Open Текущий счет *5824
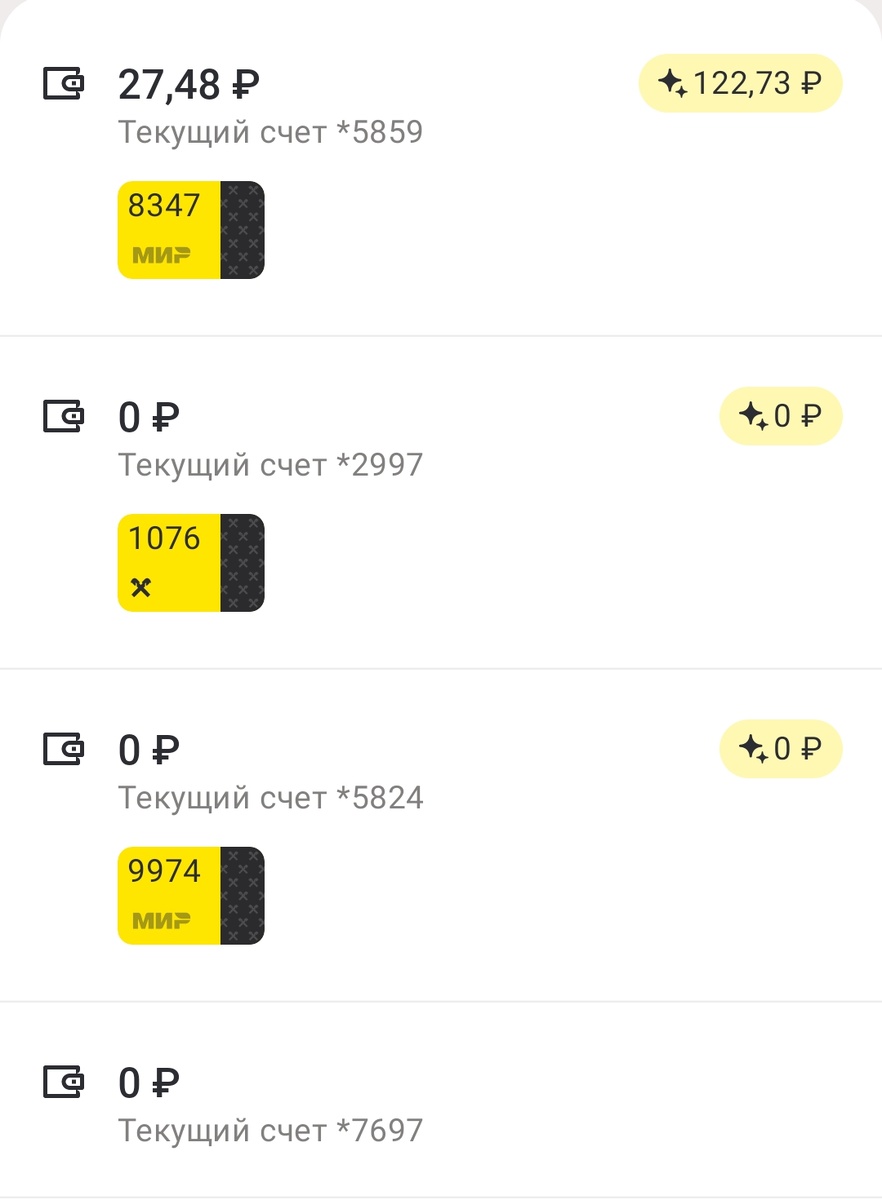 [272, 797]
